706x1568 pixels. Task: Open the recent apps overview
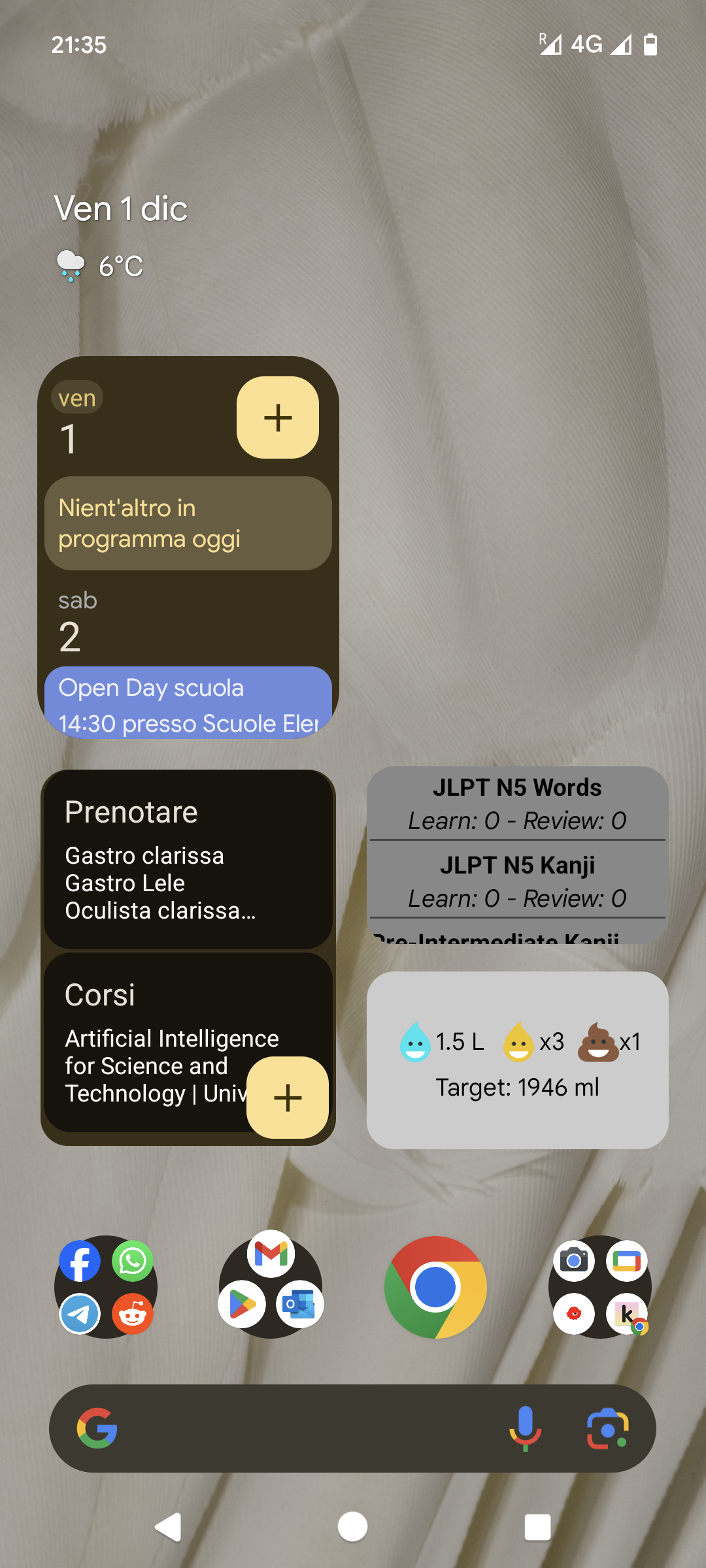(x=537, y=1527)
